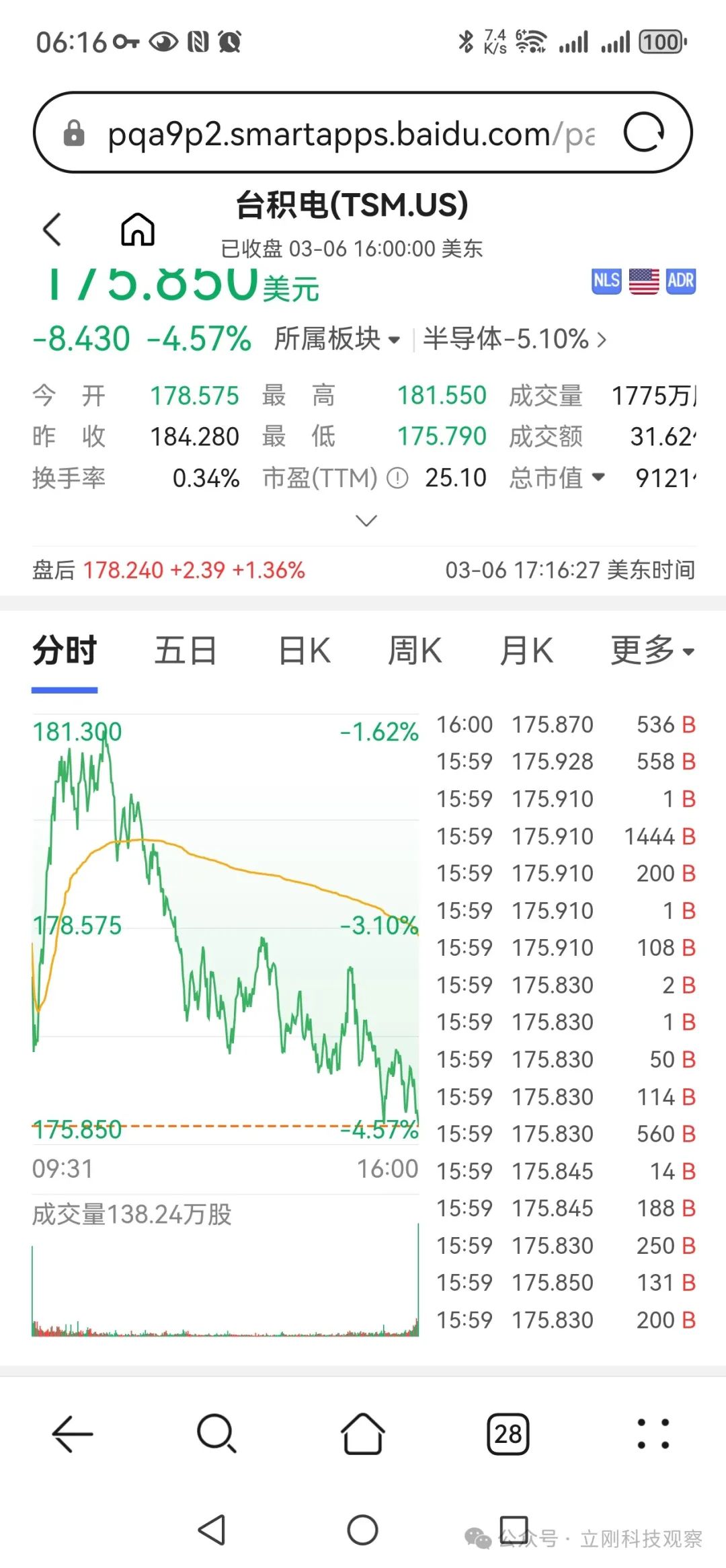
Task: Reload the page with the refresh icon
Action: click(643, 132)
